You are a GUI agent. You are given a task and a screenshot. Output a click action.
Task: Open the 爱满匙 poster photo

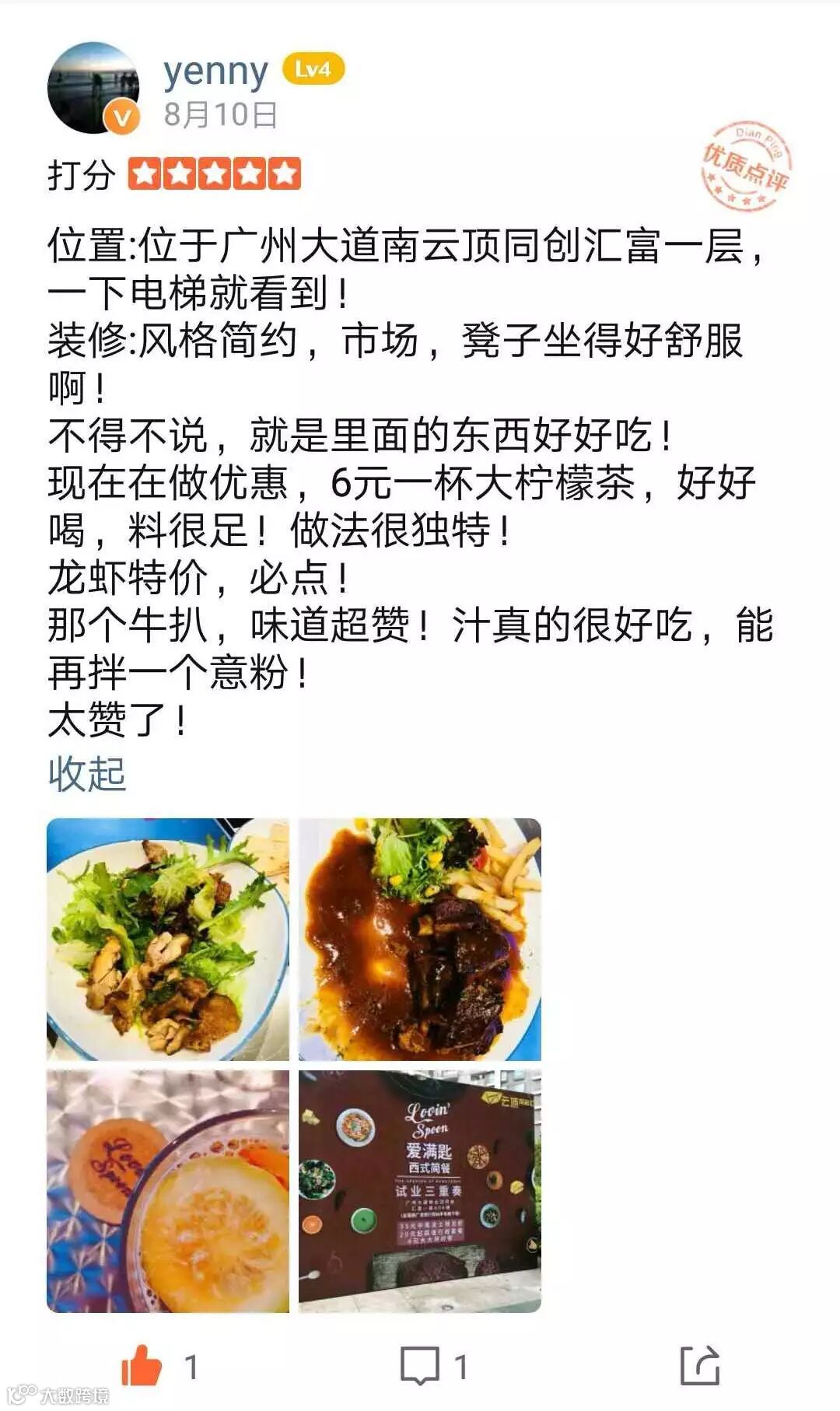[420, 1191]
